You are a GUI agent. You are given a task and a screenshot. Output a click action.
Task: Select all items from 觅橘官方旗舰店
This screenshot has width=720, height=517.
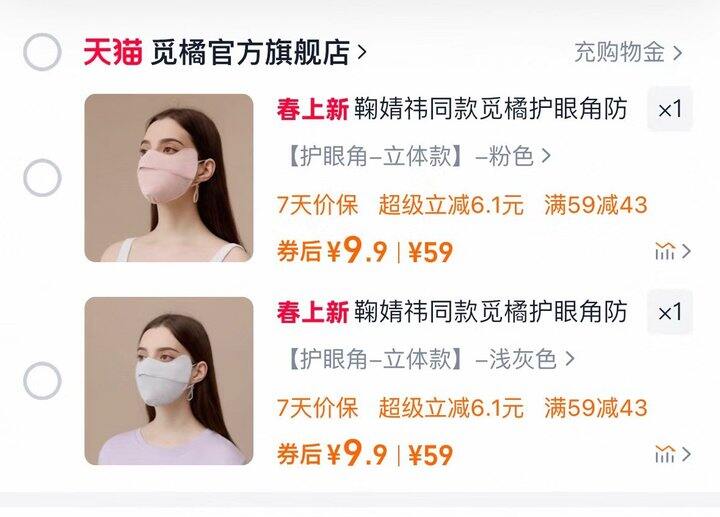click(x=42, y=52)
